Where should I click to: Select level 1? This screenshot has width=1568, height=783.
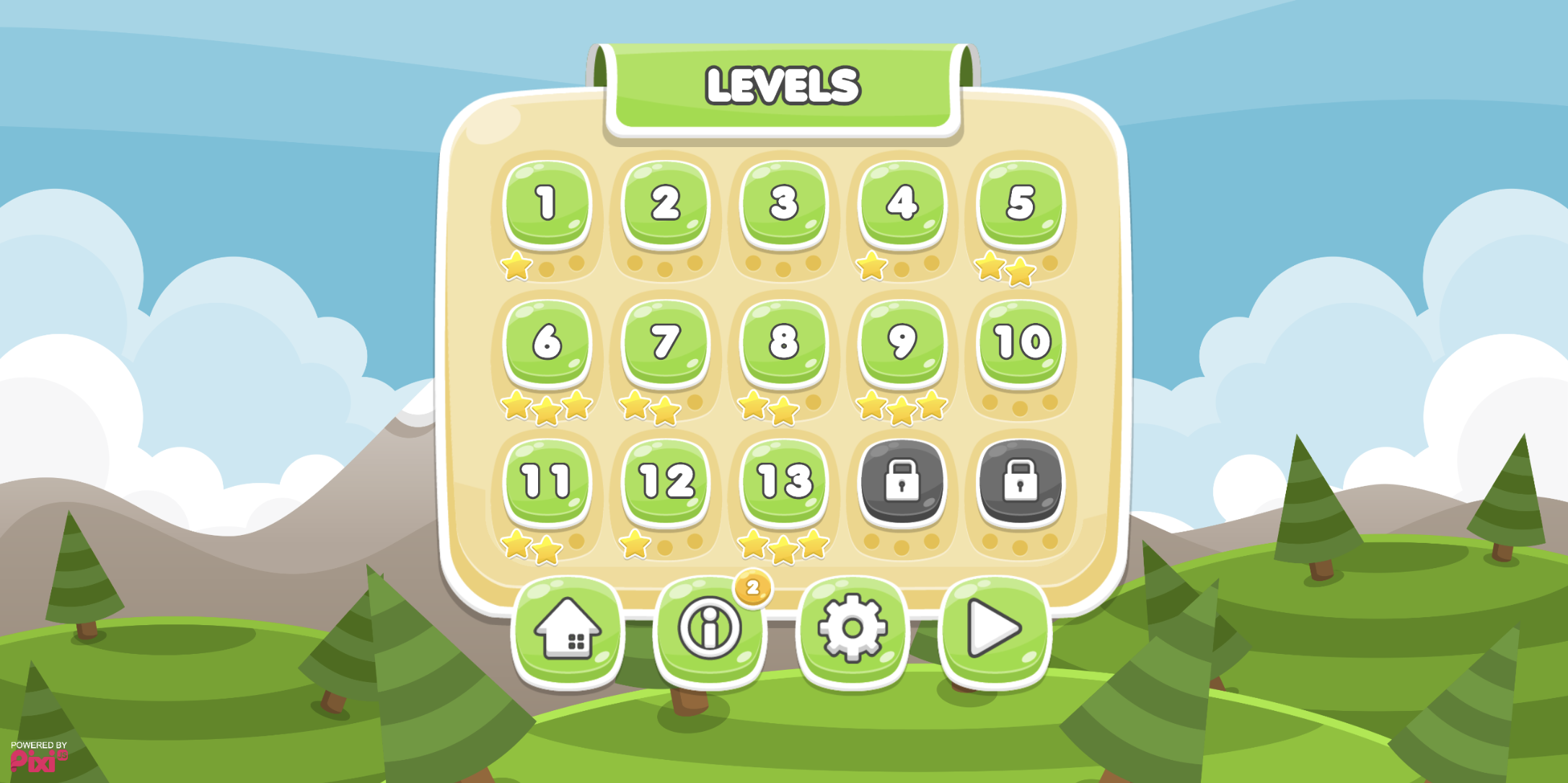point(547,203)
